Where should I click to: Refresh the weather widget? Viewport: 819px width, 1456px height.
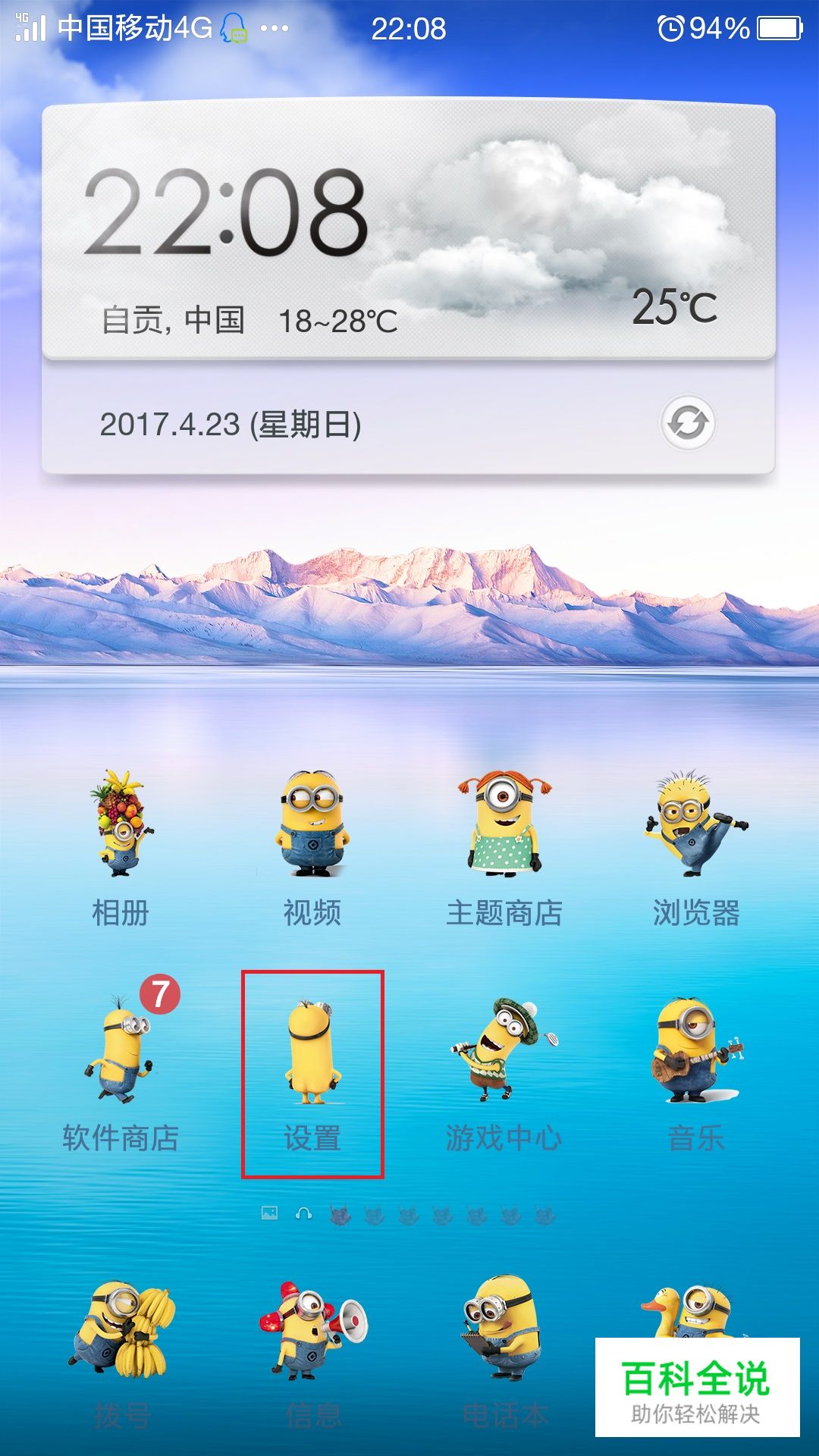pyautogui.click(x=688, y=422)
